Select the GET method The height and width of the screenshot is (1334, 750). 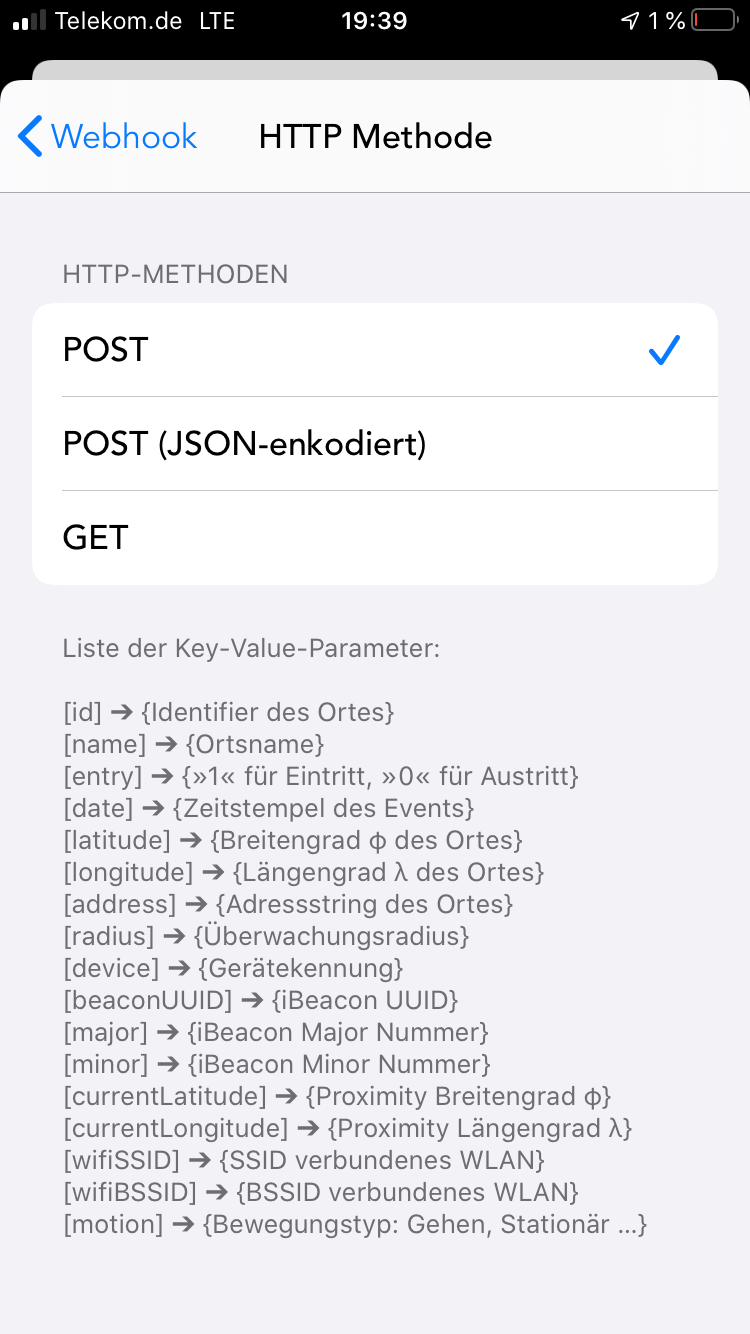coord(374,538)
